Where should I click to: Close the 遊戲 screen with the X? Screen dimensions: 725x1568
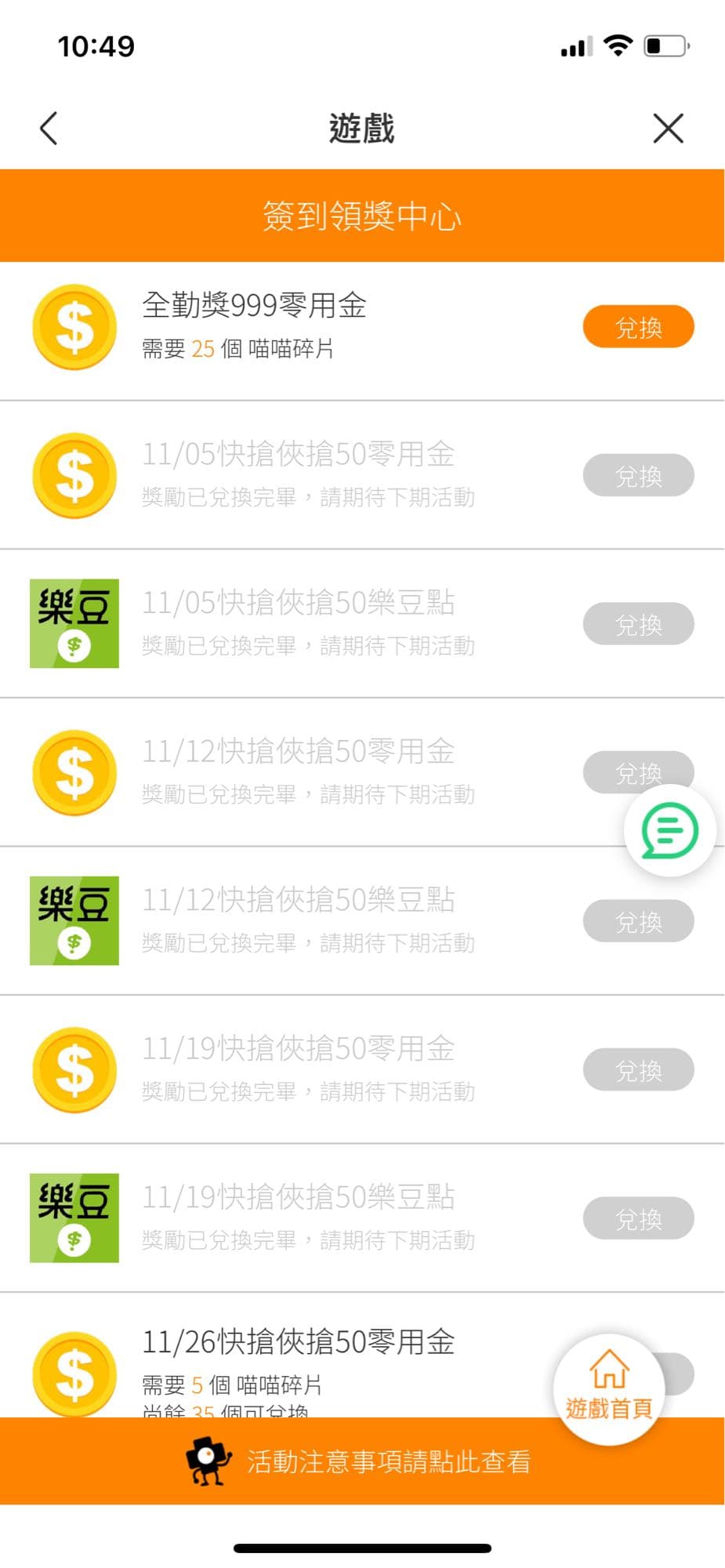point(668,129)
